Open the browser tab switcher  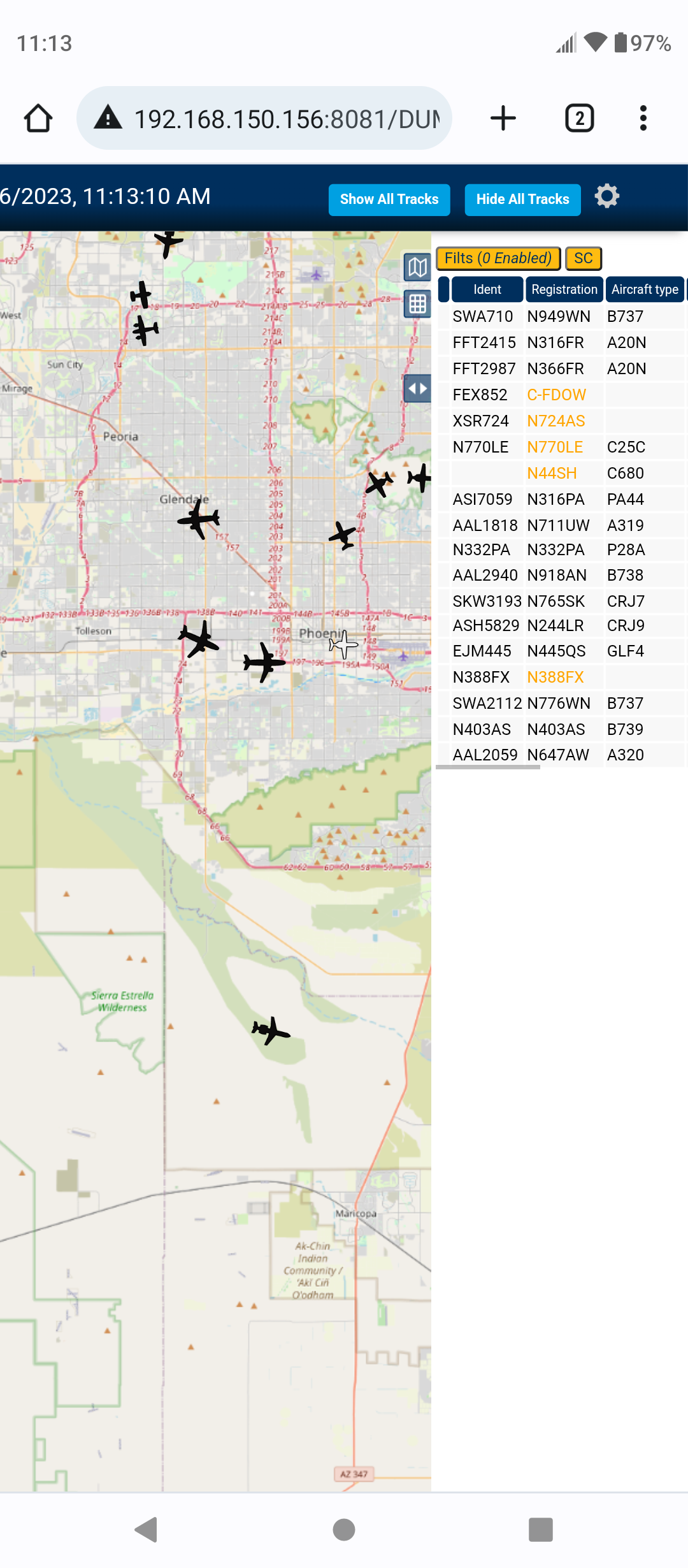tap(580, 118)
